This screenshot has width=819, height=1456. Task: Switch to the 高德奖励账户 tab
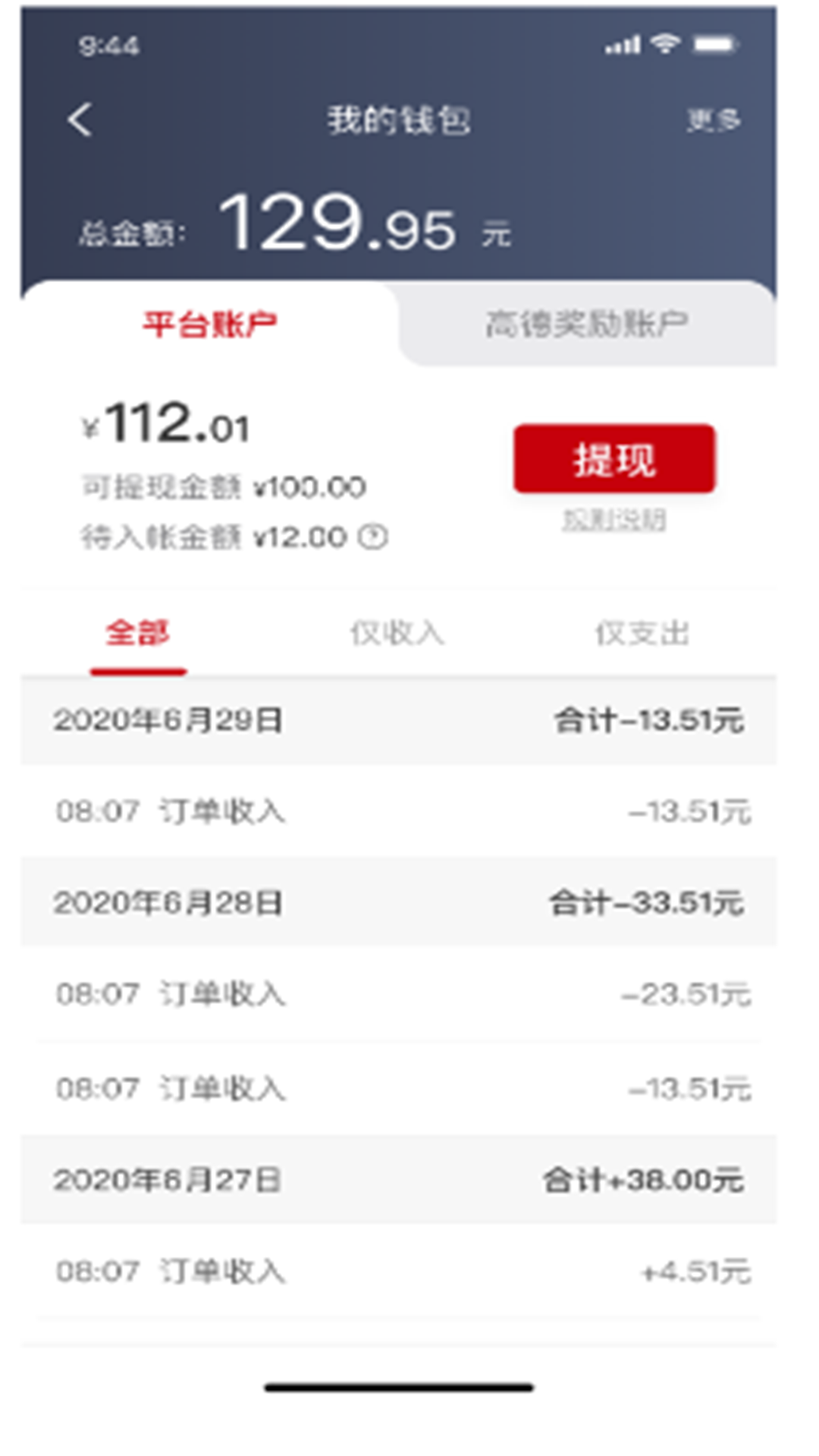click(x=586, y=325)
